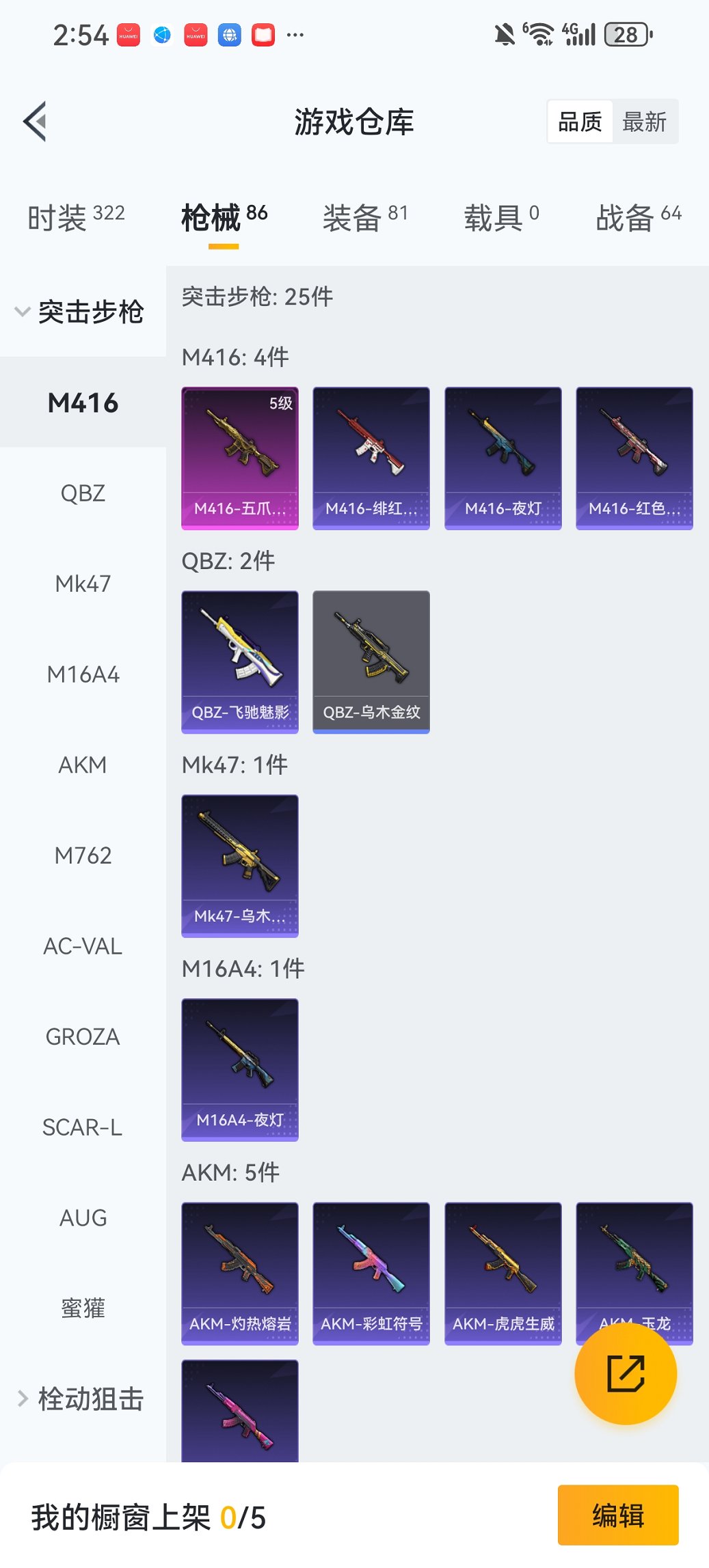Tap the yellow floating share button
The width and height of the screenshot is (709, 1568).
[626, 1373]
